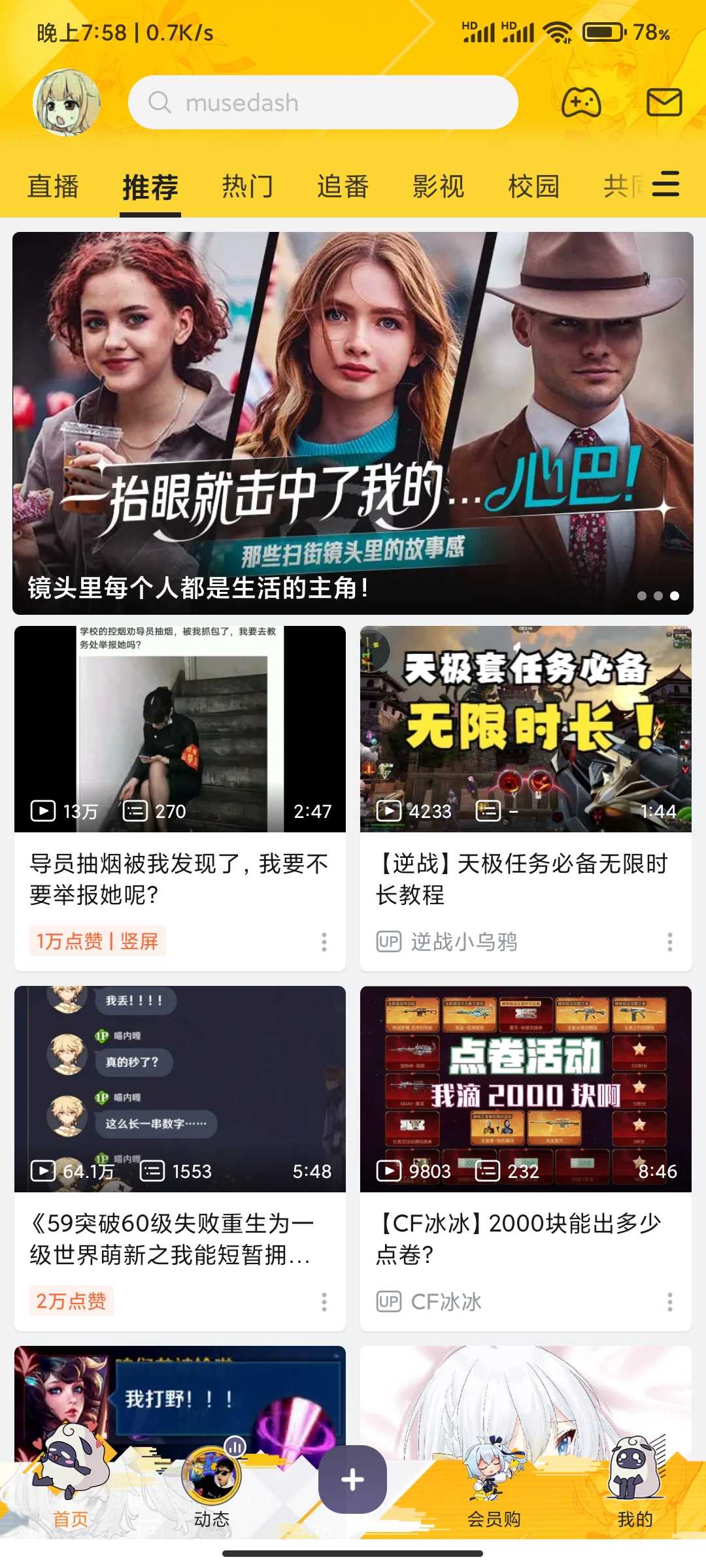Open video 【逆战】天极任务必备无限时长教程
706x1568 pixels.
click(526, 729)
